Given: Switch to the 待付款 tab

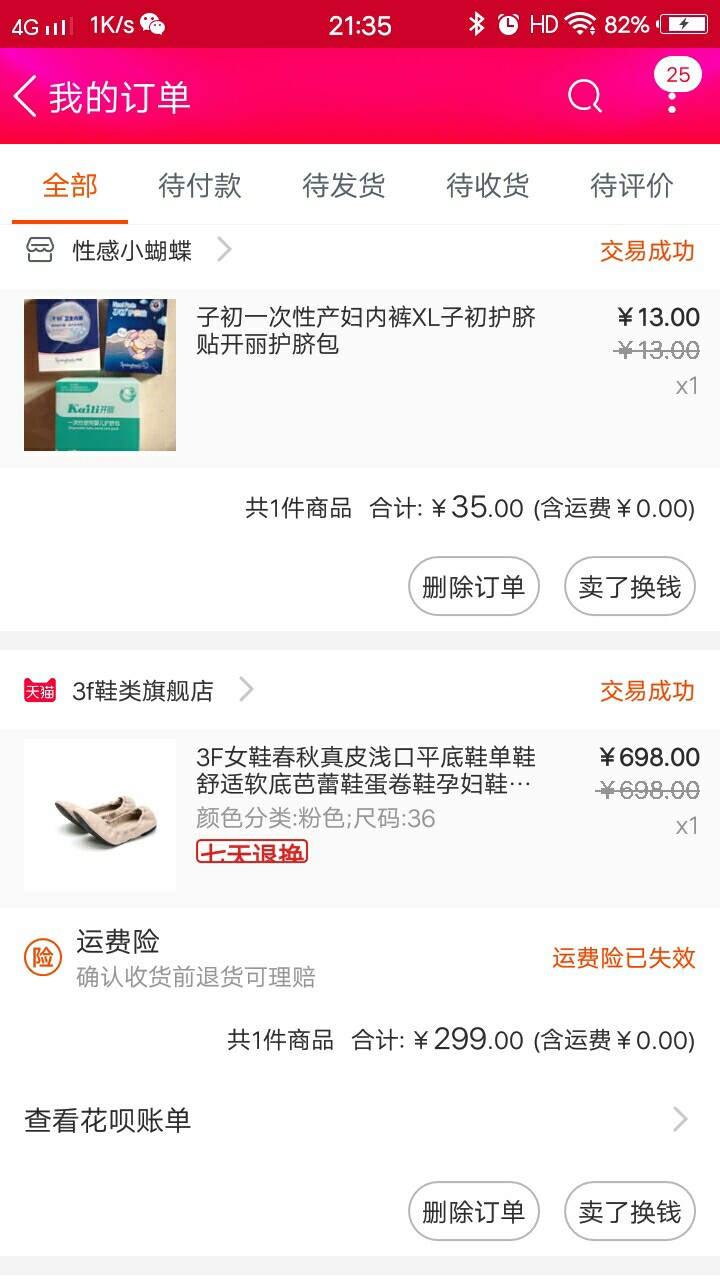Looking at the screenshot, I should point(200,185).
